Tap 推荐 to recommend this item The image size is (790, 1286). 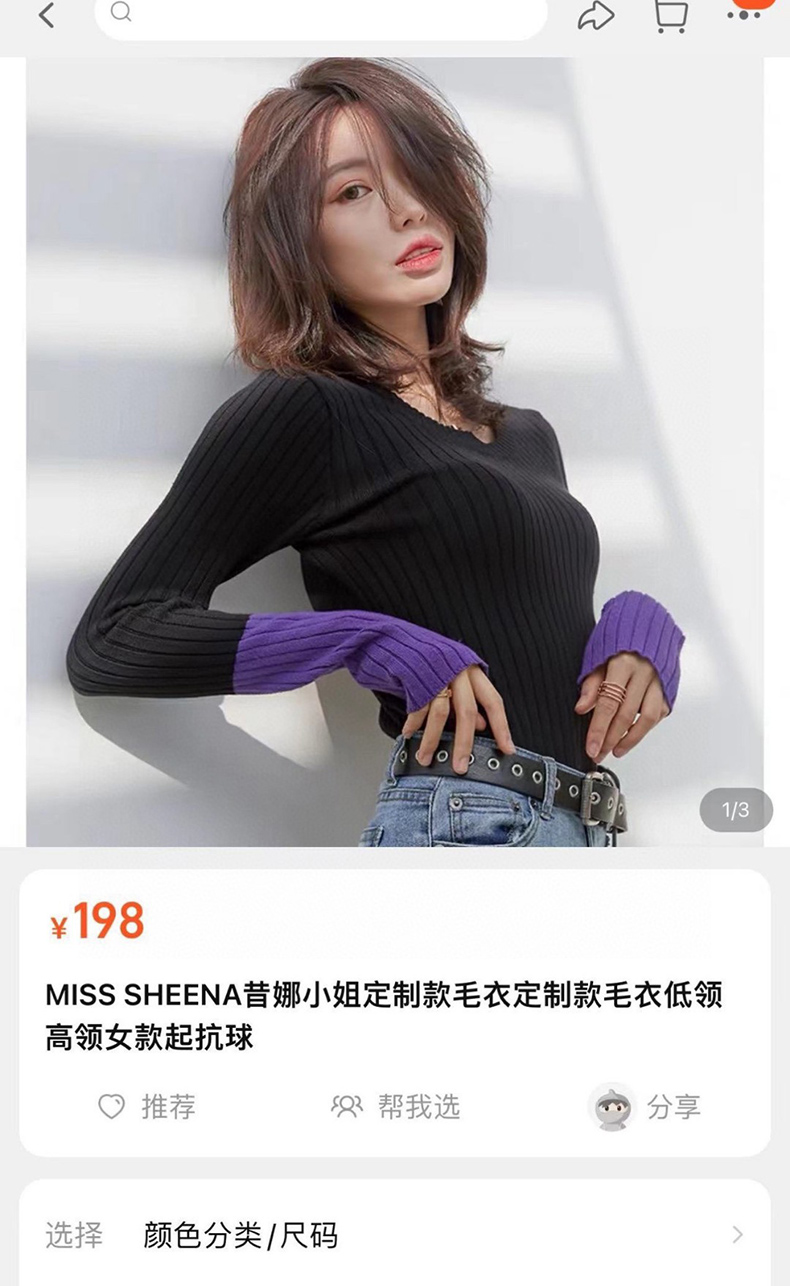147,1106
